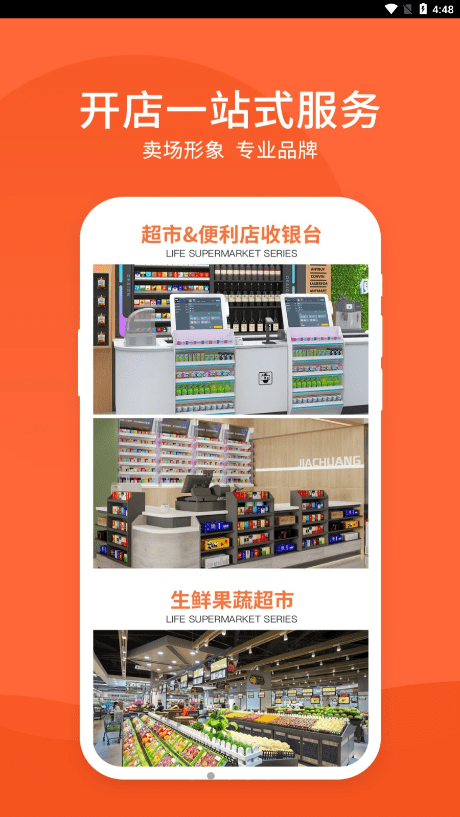The image size is (460, 817).
Task: Tap the gray page indicator dot
Action: [x=210, y=776]
